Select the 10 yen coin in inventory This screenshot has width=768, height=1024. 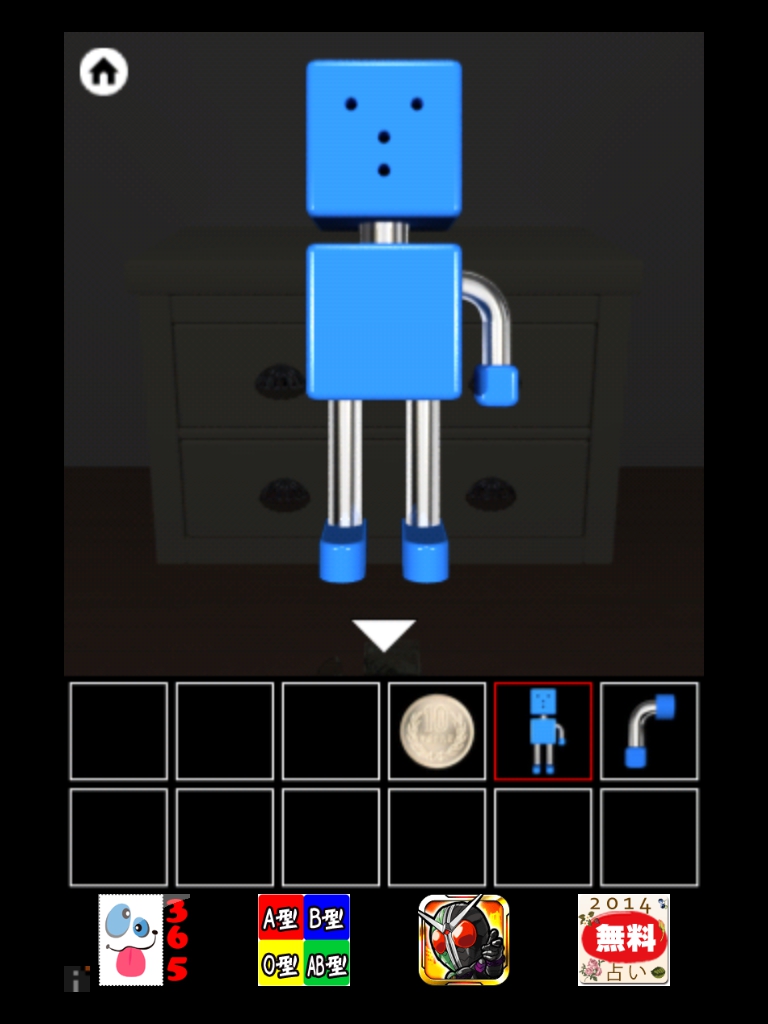(x=437, y=731)
